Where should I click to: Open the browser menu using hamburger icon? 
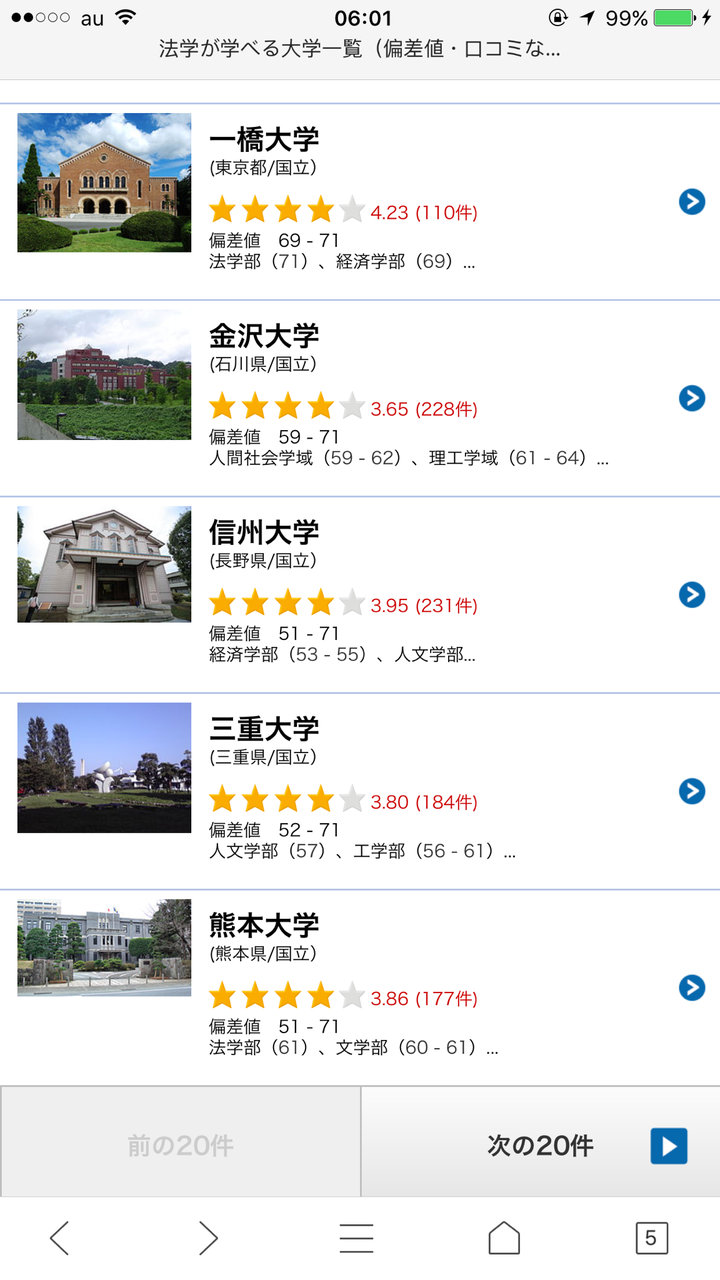(x=356, y=1237)
